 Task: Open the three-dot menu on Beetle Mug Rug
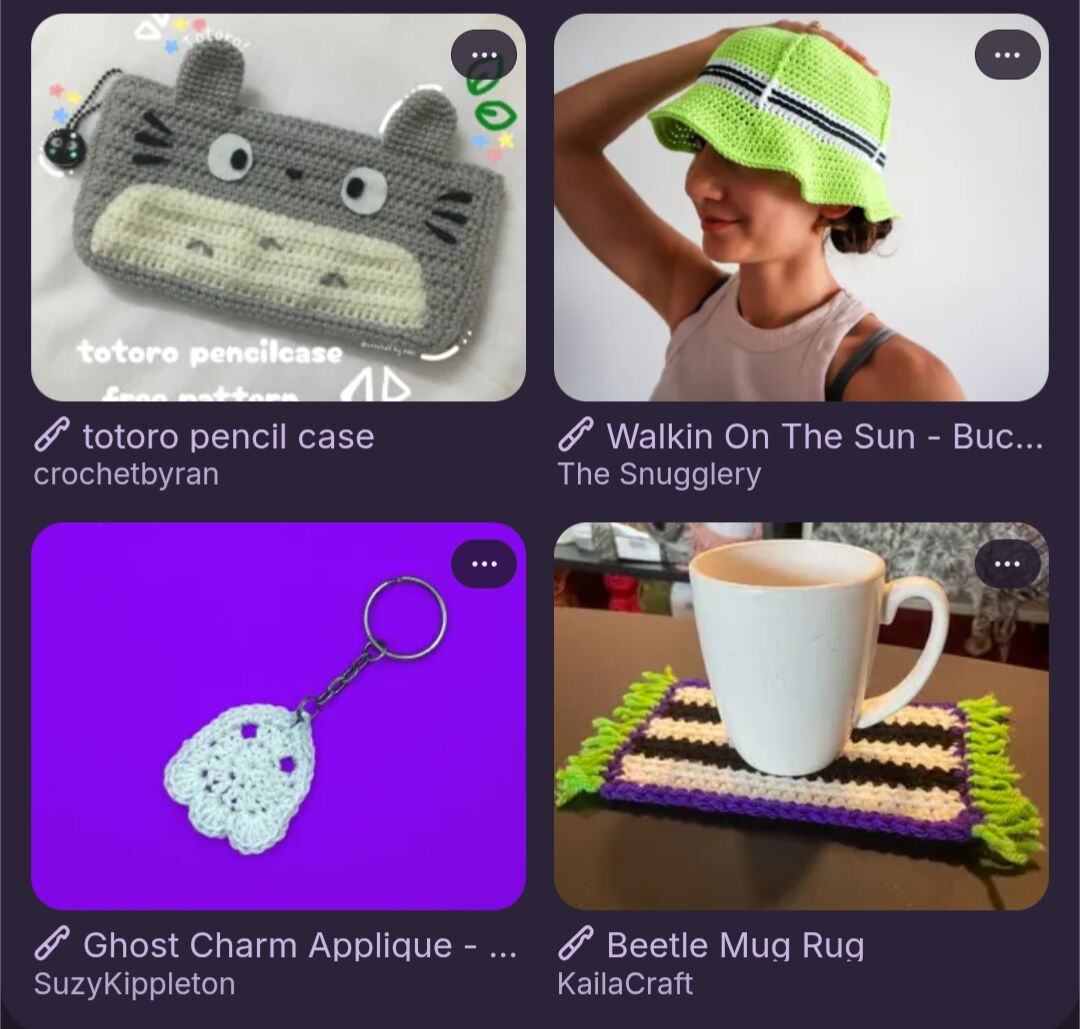(1007, 564)
